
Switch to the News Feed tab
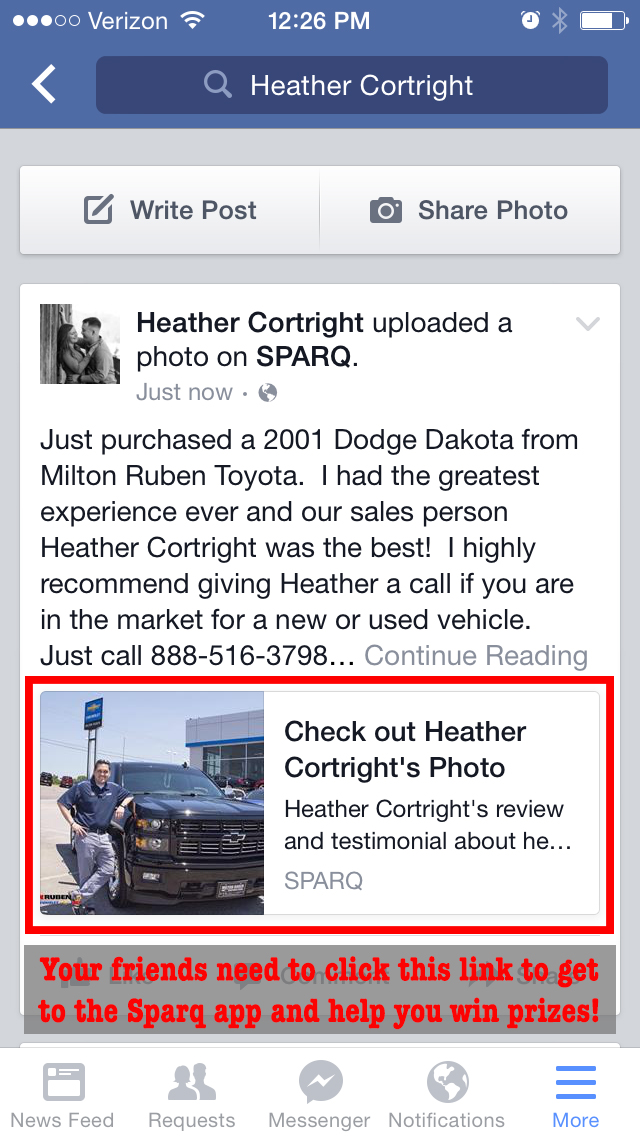click(62, 1096)
